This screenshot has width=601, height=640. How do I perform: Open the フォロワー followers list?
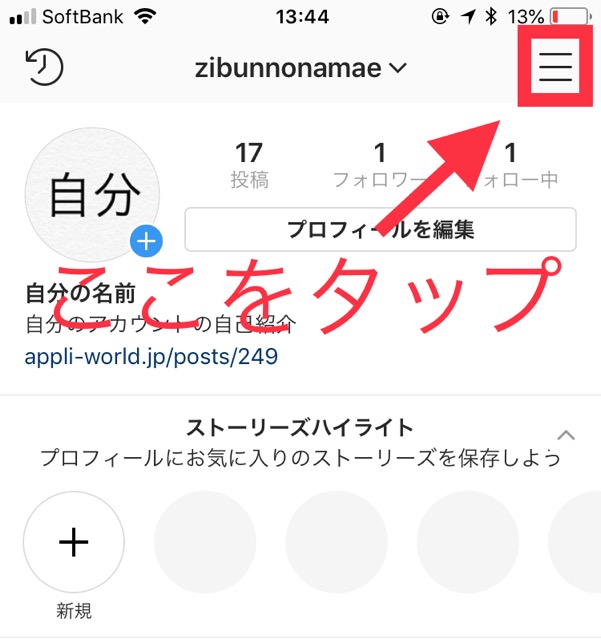[379, 165]
